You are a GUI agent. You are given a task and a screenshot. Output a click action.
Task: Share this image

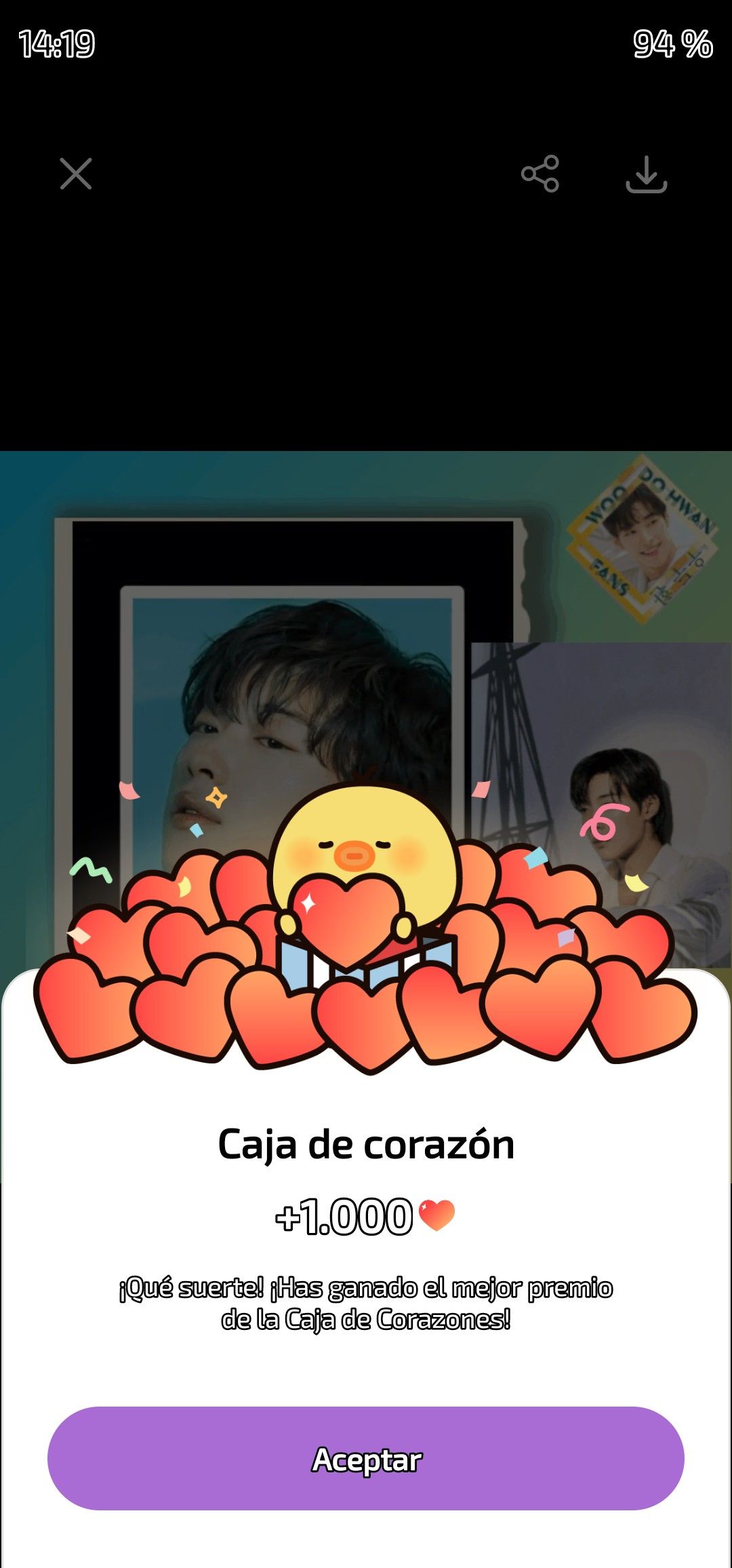tap(540, 174)
